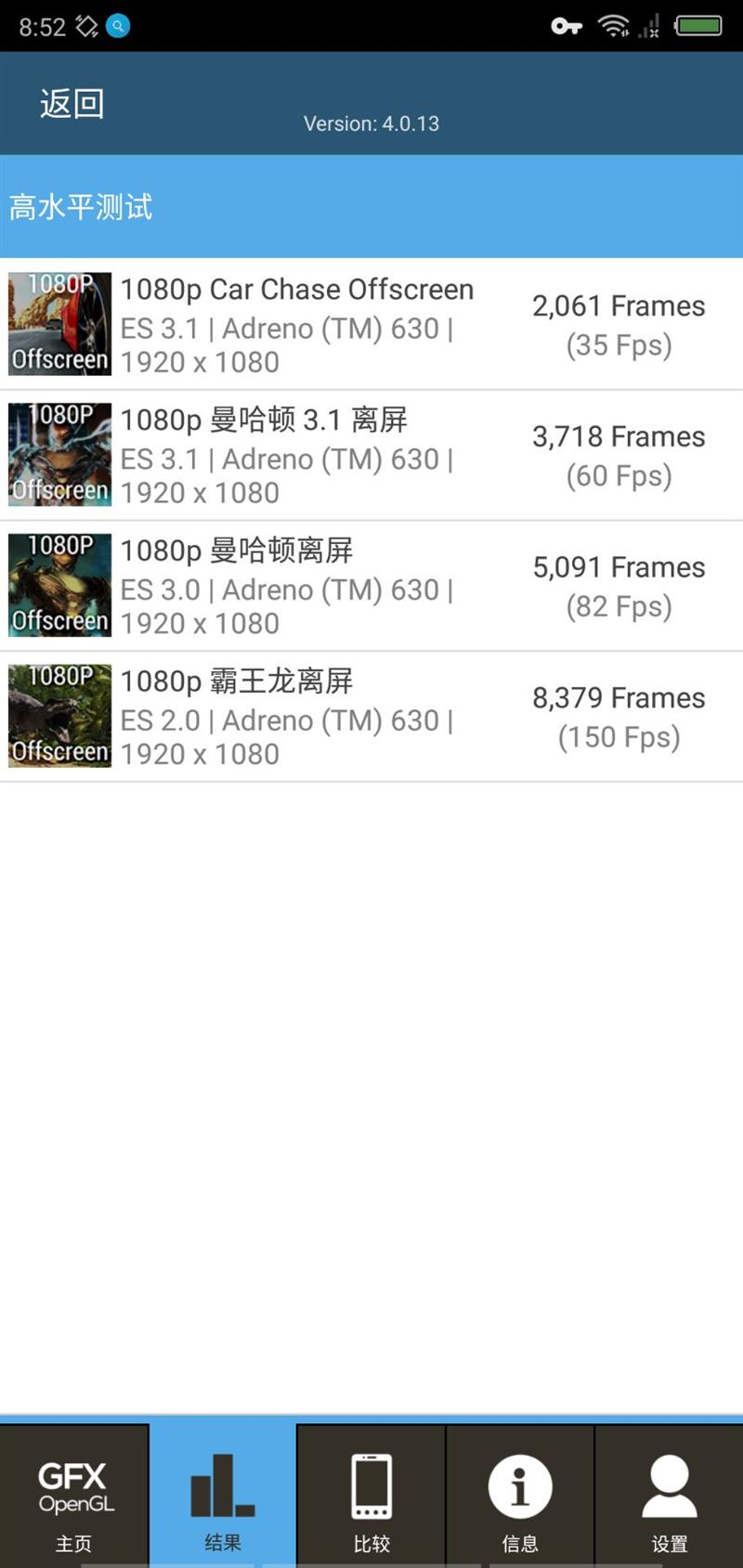Select the 1080p 霸王龙离屏 result
The height and width of the screenshot is (1568, 743).
[x=371, y=717]
